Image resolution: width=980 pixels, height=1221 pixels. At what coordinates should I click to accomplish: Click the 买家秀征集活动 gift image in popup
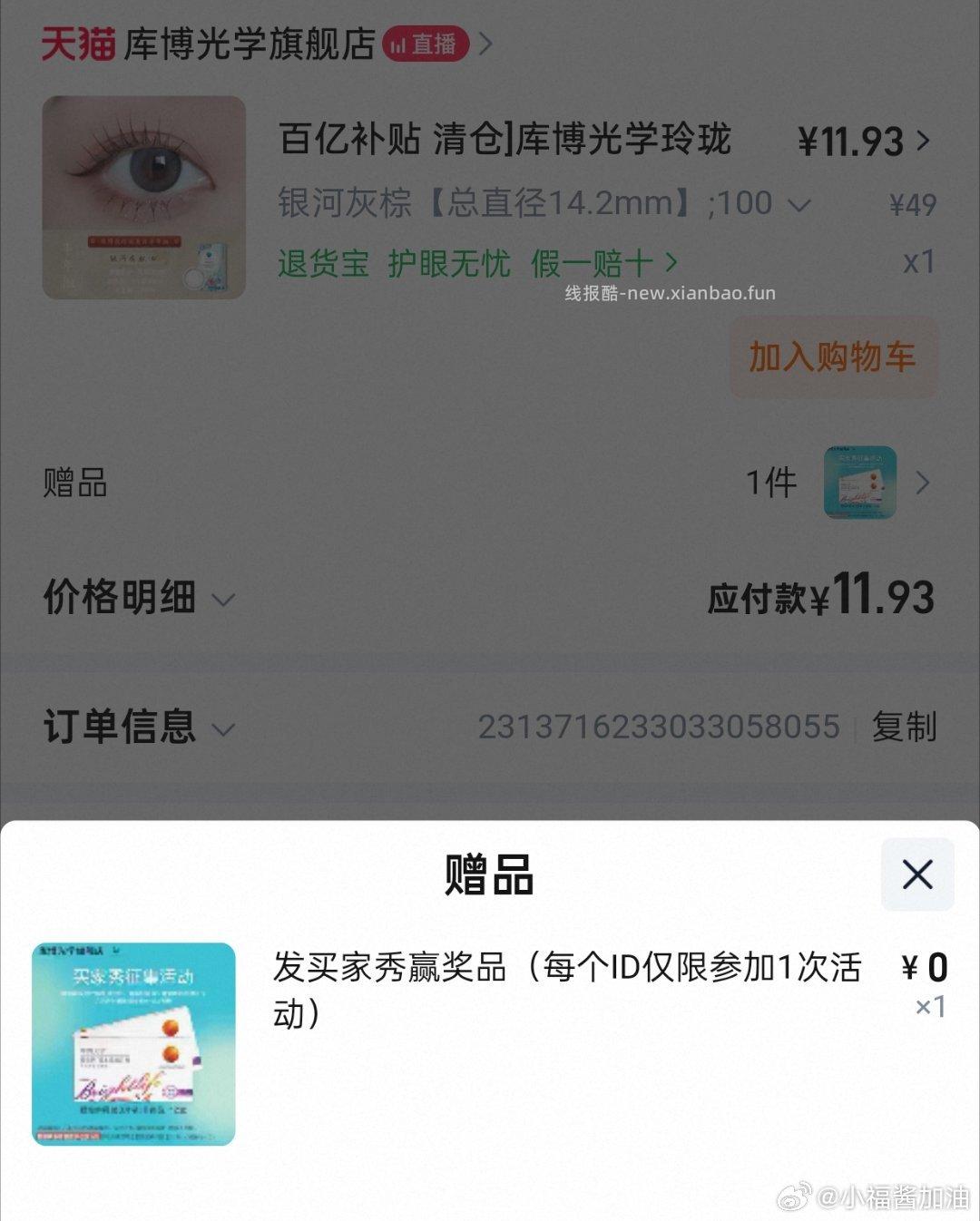coord(134,1041)
